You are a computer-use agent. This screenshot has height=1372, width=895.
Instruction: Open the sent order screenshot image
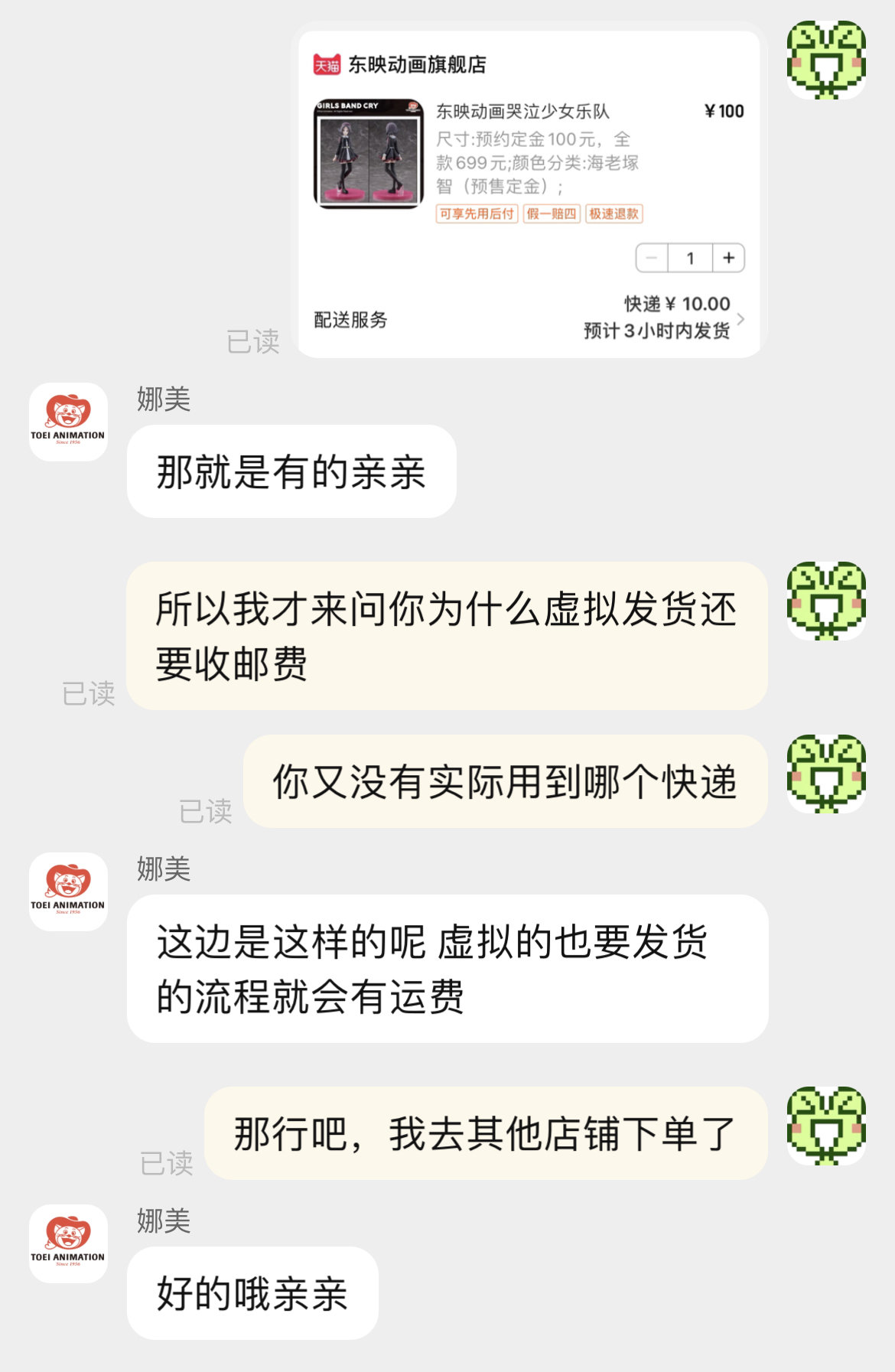(x=528, y=191)
